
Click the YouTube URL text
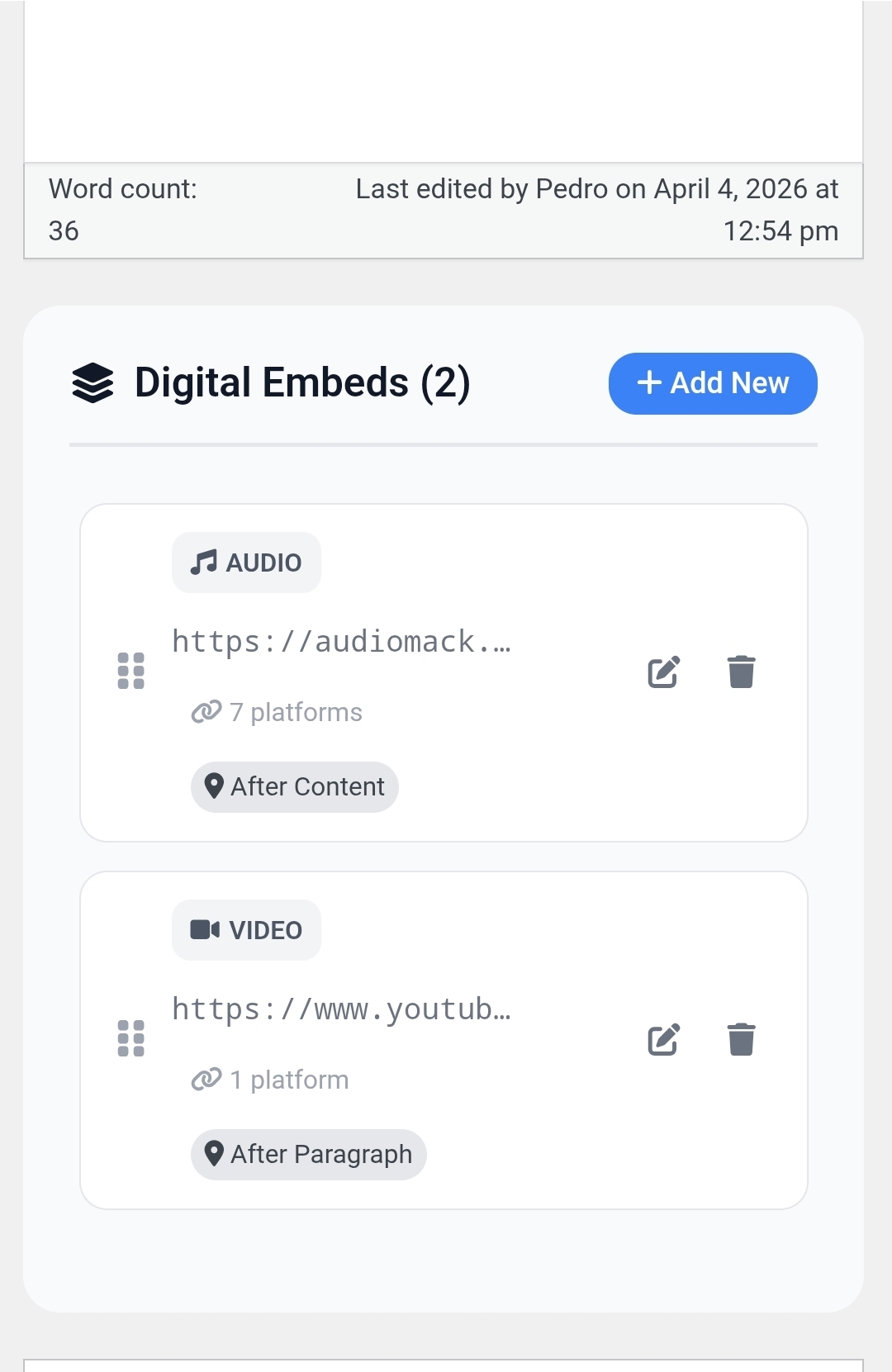point(342,1009)
